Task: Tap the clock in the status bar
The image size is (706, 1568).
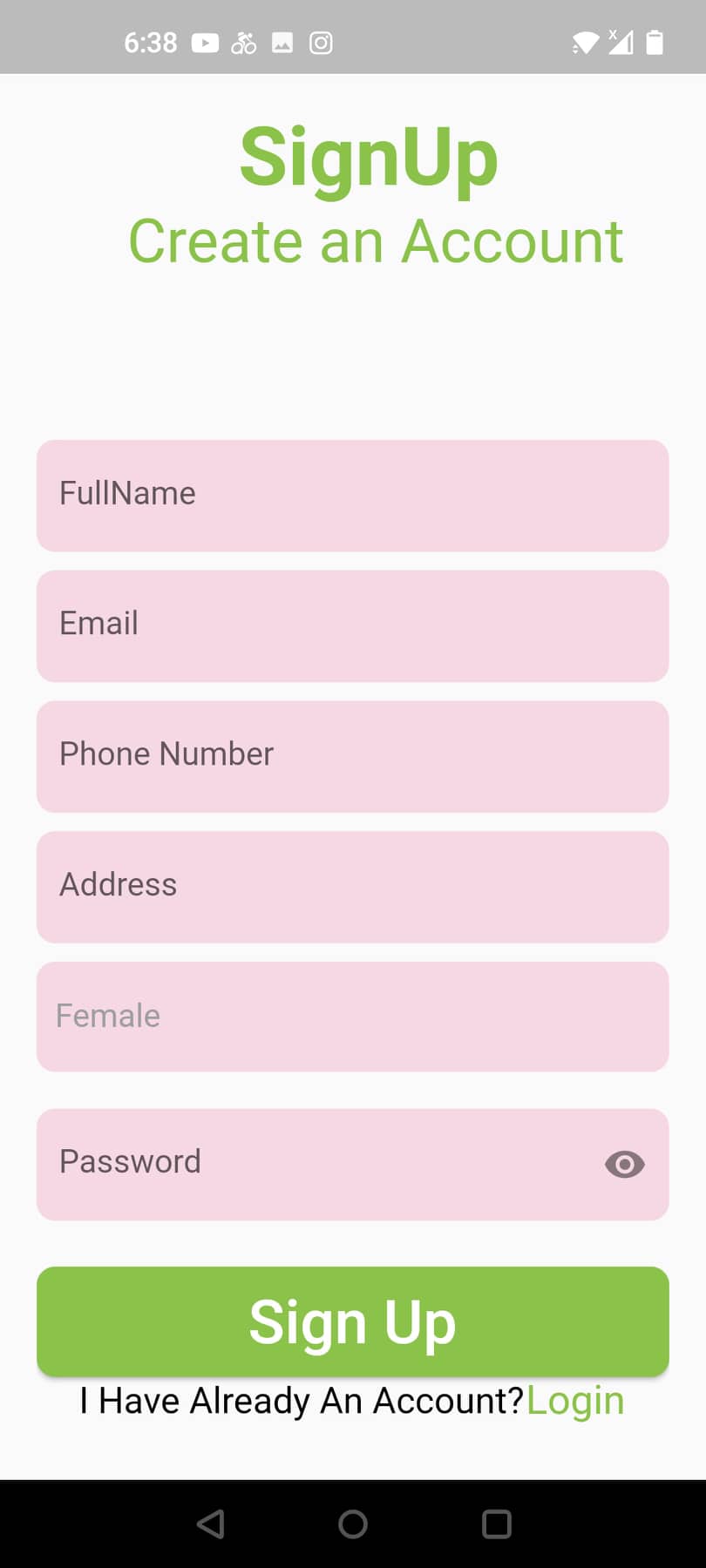Action: point(150,42)
